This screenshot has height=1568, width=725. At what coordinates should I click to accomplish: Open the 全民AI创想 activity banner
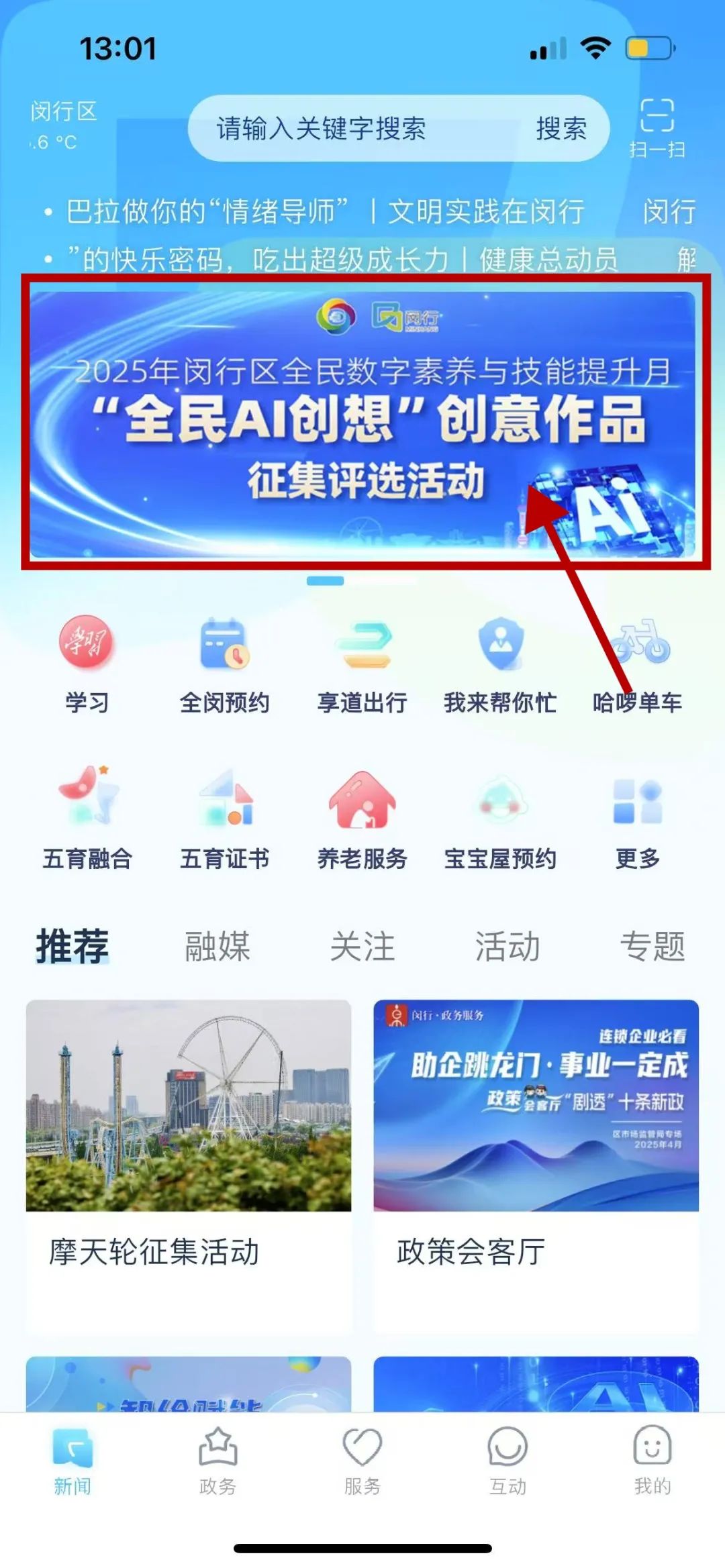(x=362, y=424)
